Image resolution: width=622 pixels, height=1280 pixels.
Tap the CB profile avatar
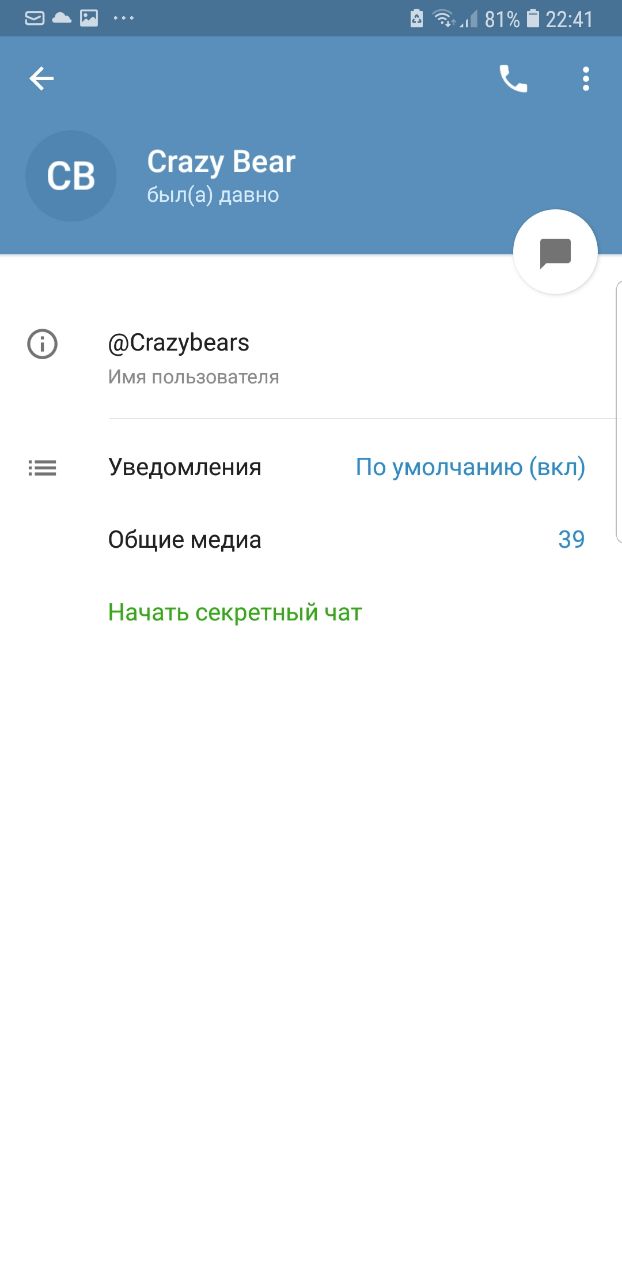tap(71, 176)
